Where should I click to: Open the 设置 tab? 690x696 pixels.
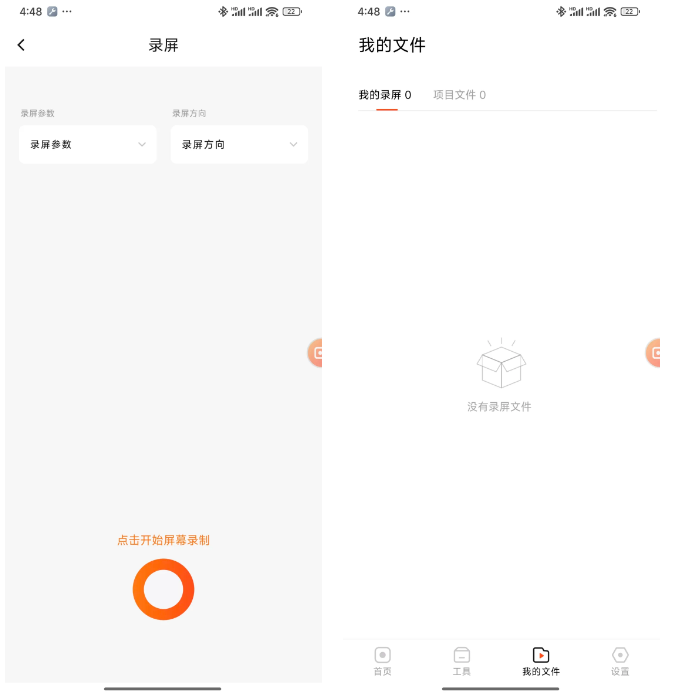[x=620, y=661]
